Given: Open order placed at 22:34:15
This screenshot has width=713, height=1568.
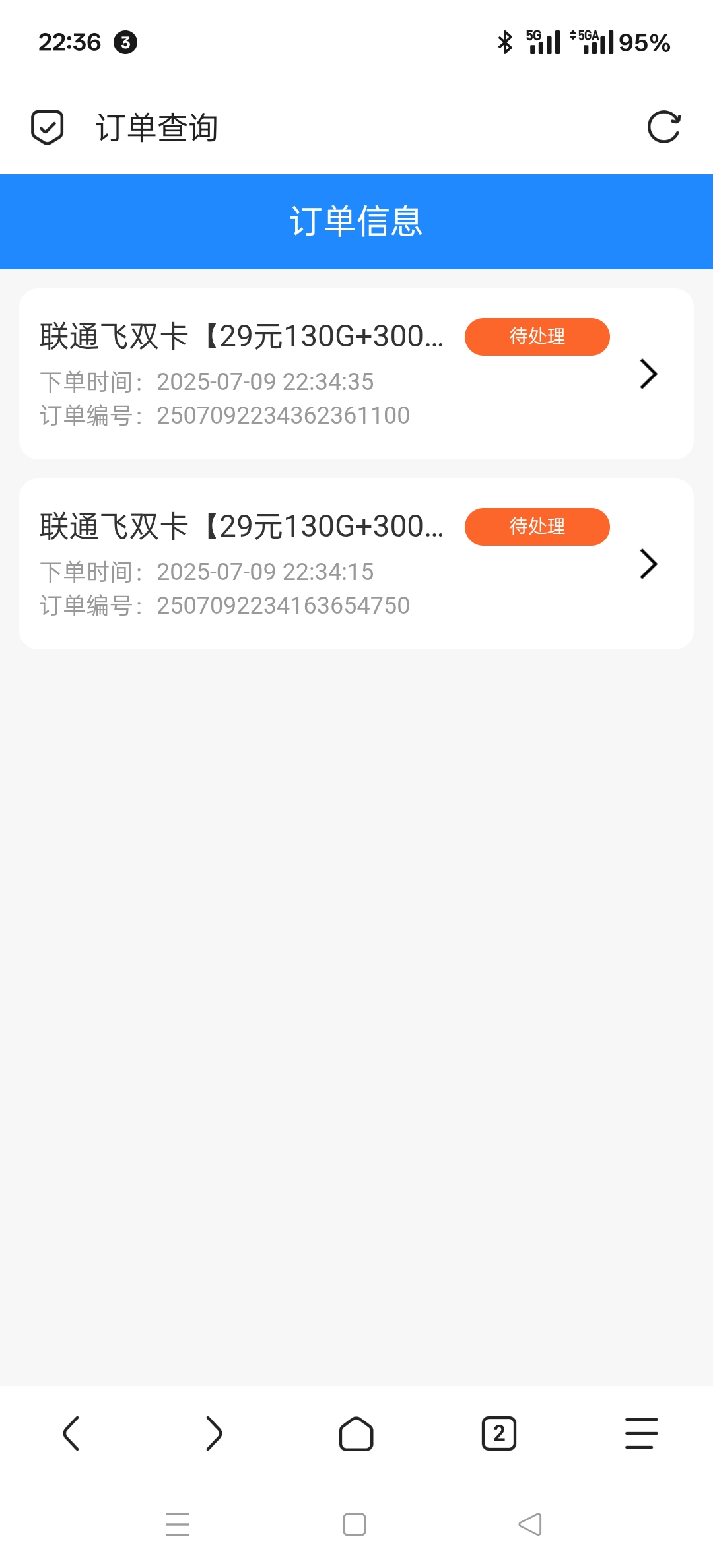Looking at the screenshot, I should click(x=356, y=564).
